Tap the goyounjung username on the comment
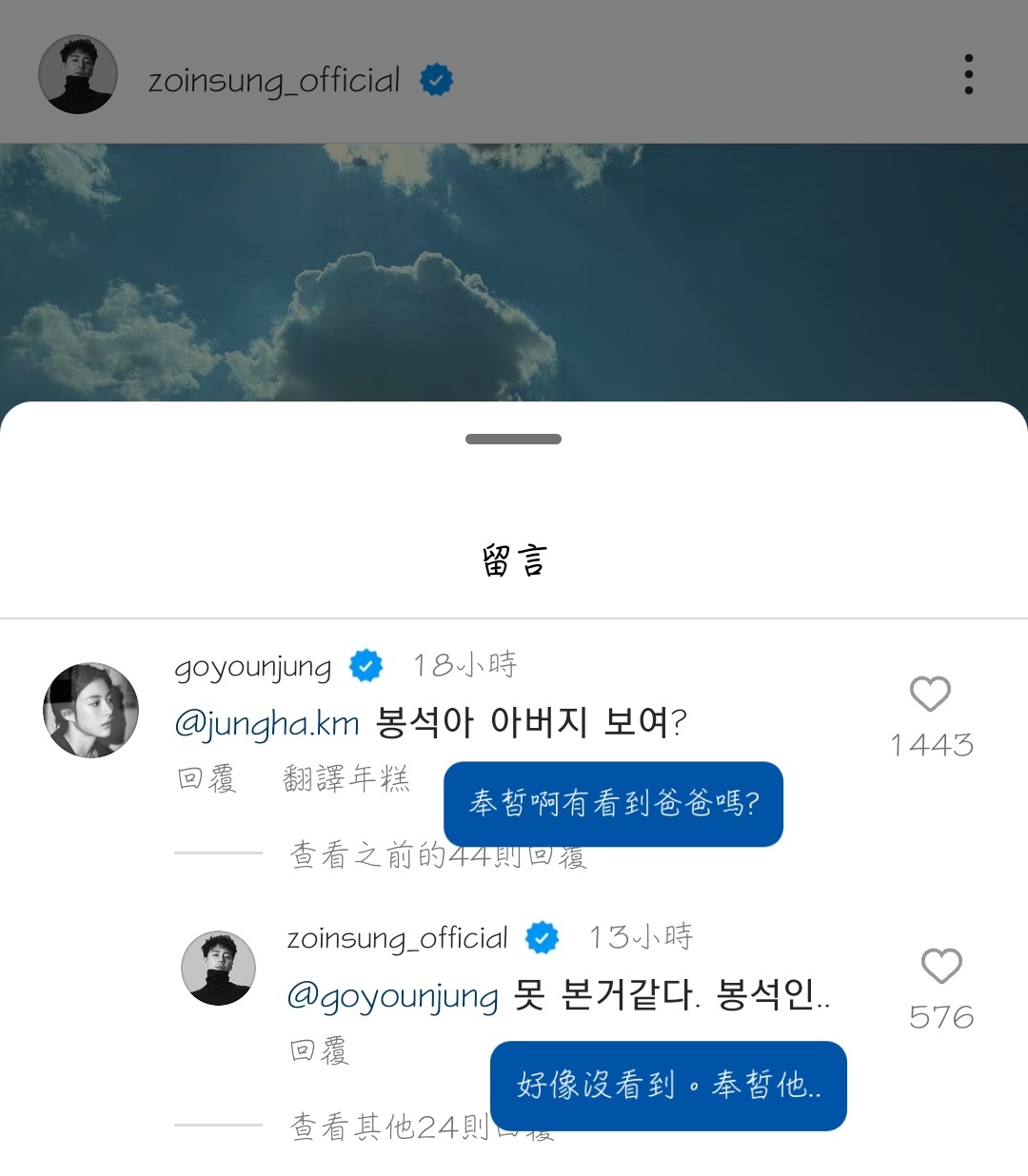Image resolution: width=1028 pixels, height=1176 pixels. coord(253,666)
